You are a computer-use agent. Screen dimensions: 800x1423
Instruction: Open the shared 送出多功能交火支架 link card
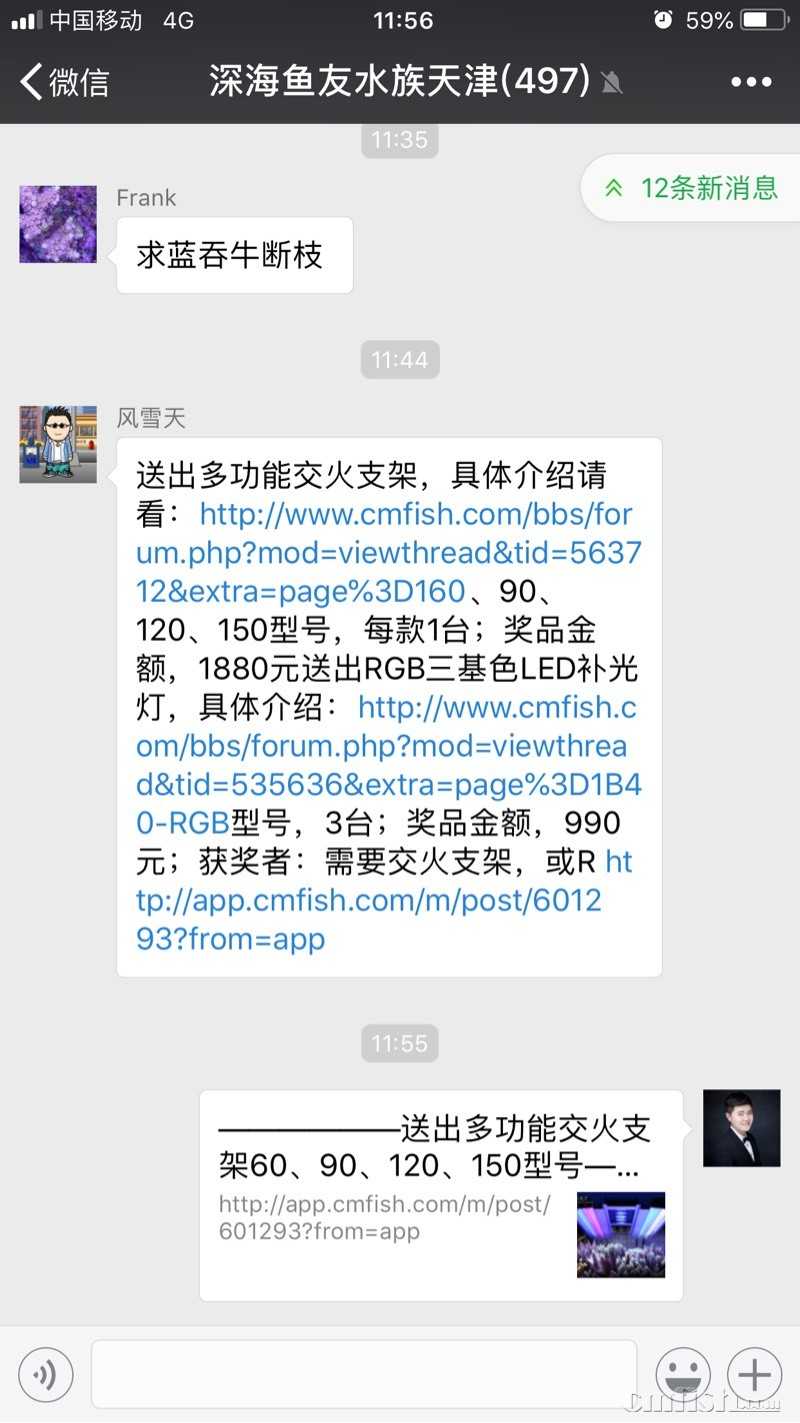[x=440, y=1195]
